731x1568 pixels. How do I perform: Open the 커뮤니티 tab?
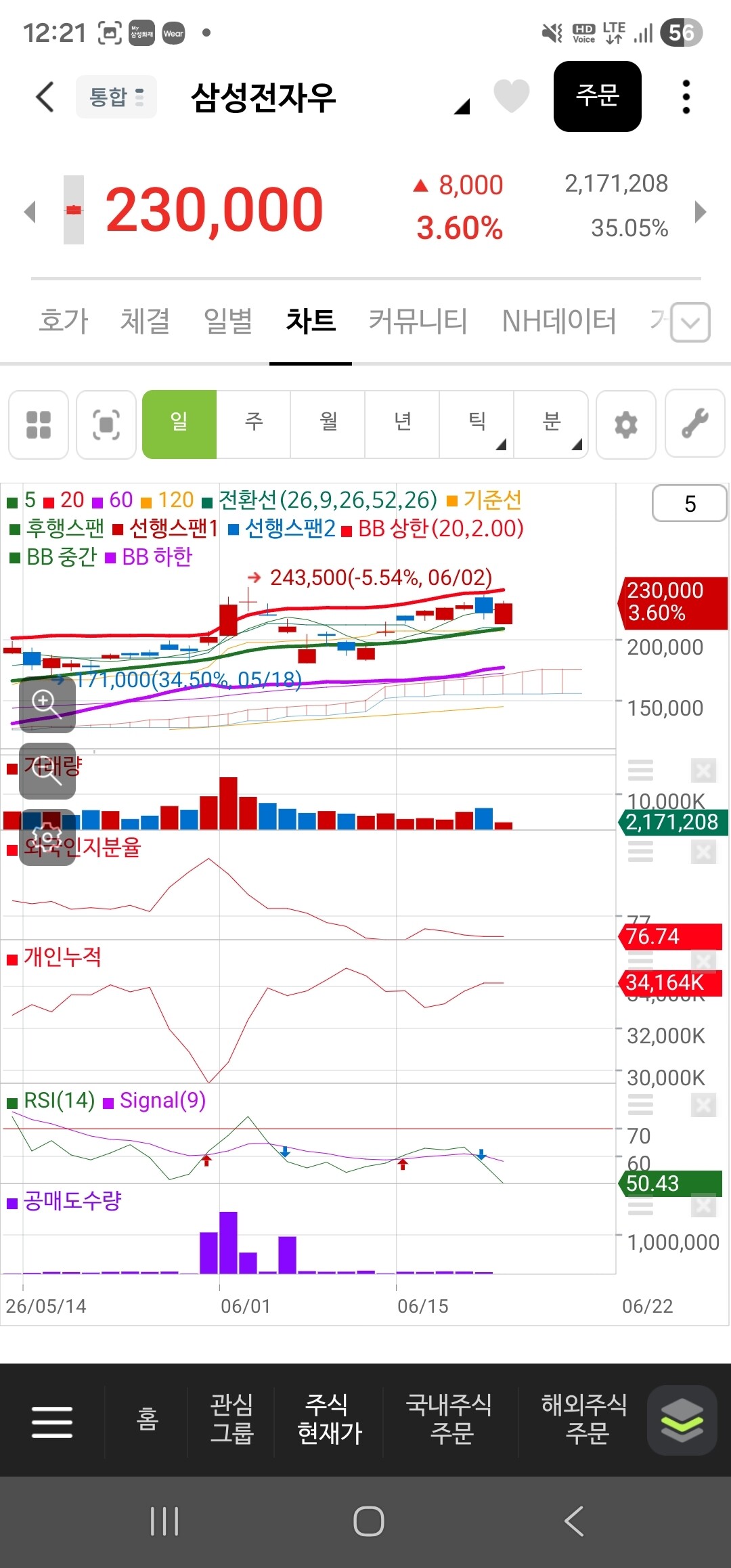click(x=418, y=321)
